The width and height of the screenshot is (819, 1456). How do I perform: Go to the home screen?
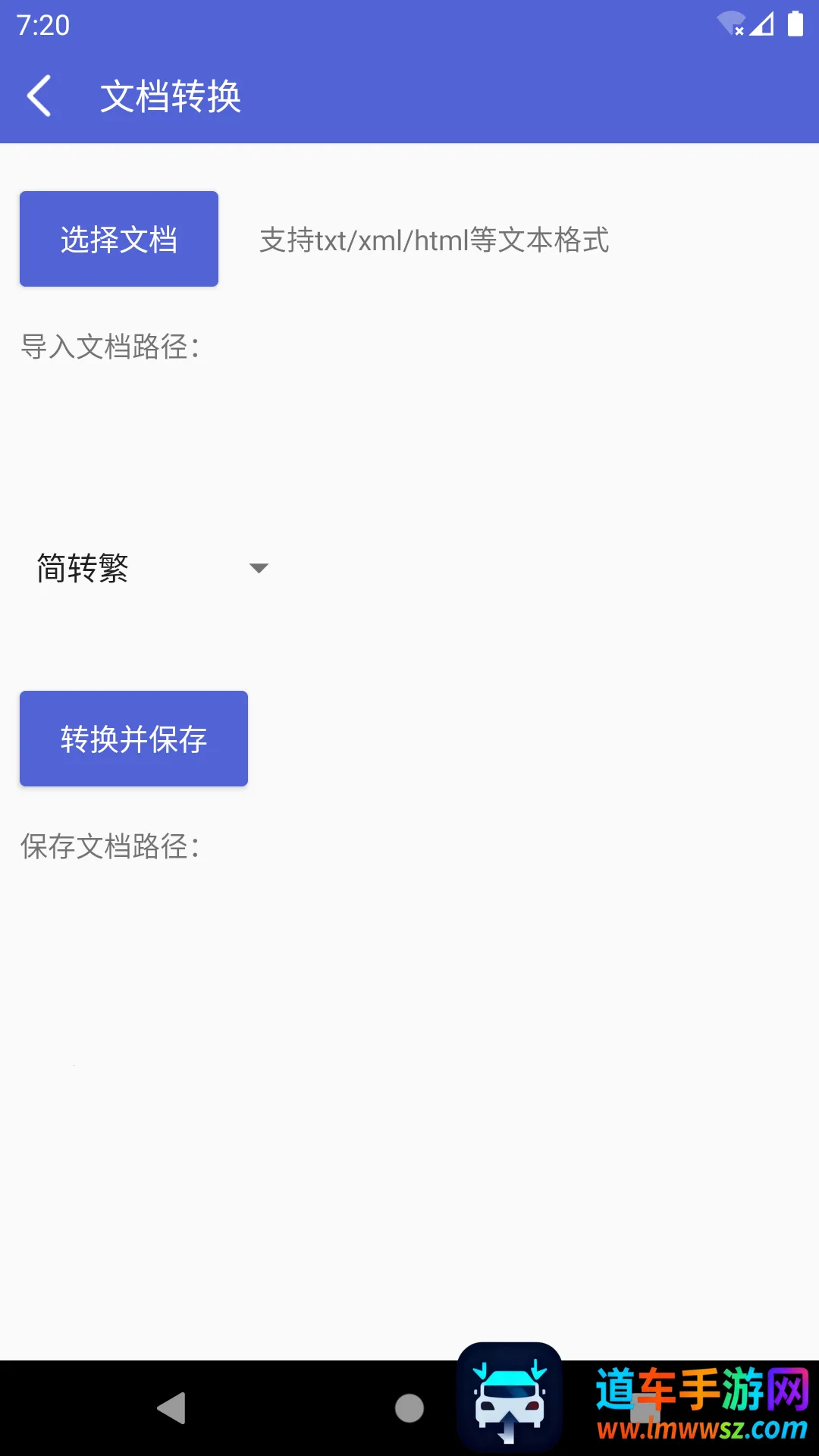tap(409, 1408)
